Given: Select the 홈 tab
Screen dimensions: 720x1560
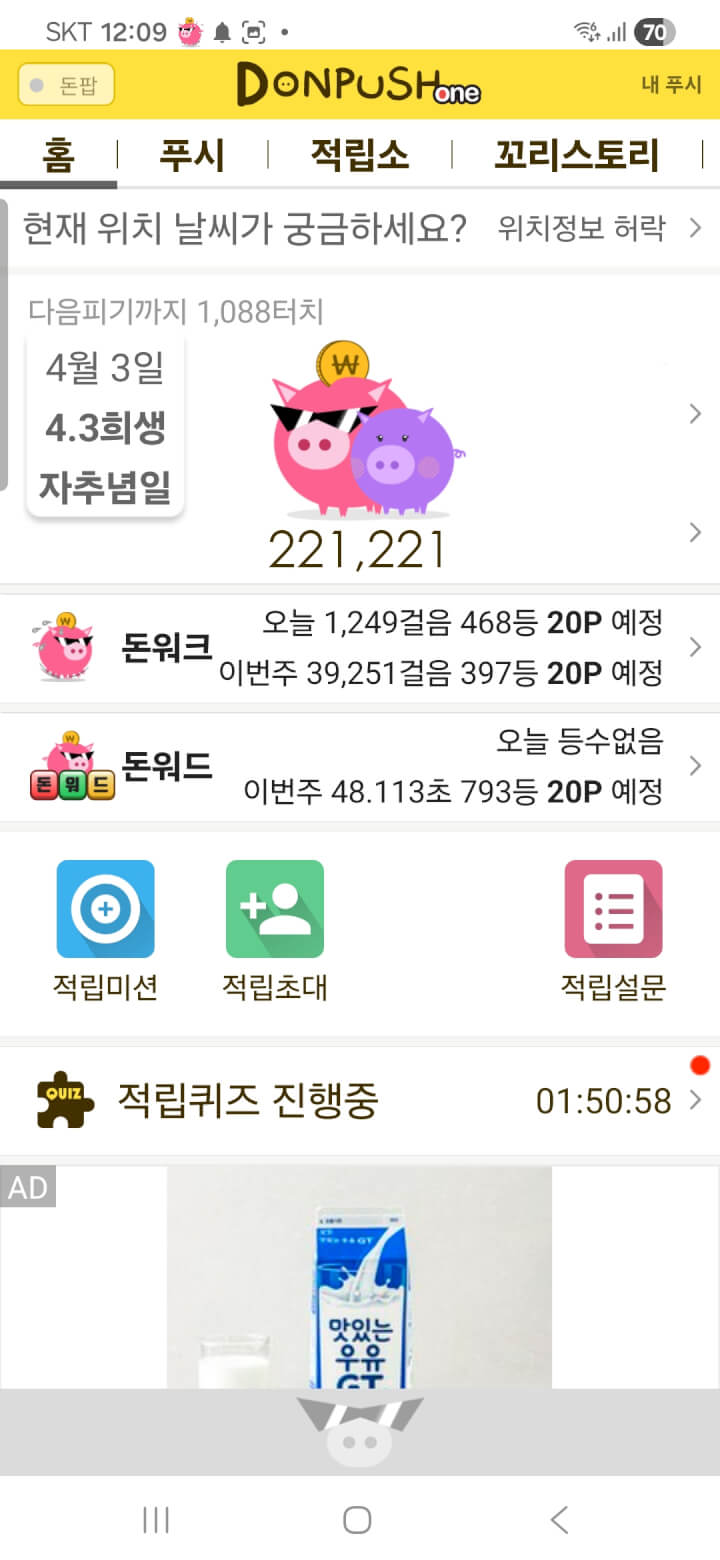Looking at the screenshot, I should pyautogui.click(x=58, y=155).
